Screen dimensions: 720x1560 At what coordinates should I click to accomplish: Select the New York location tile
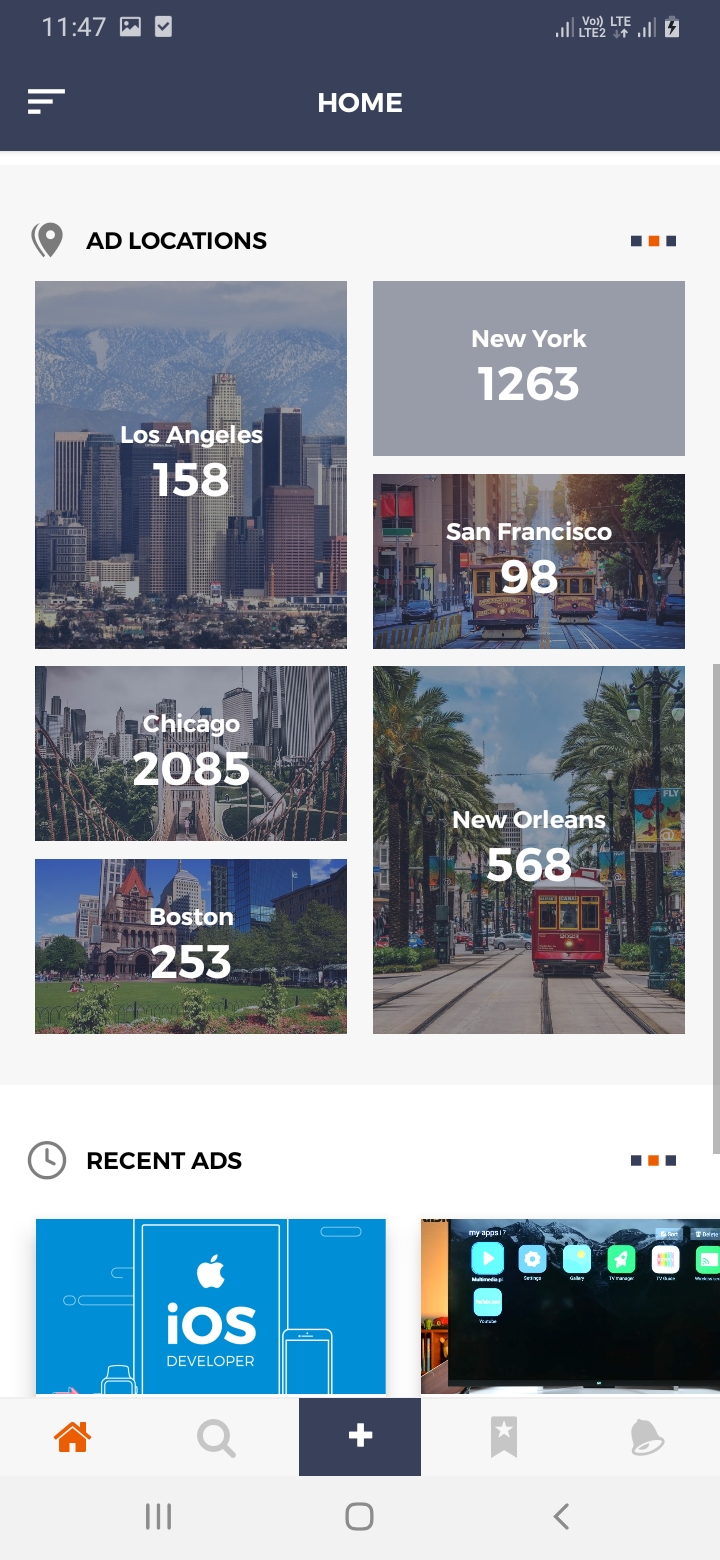(528, 368)
